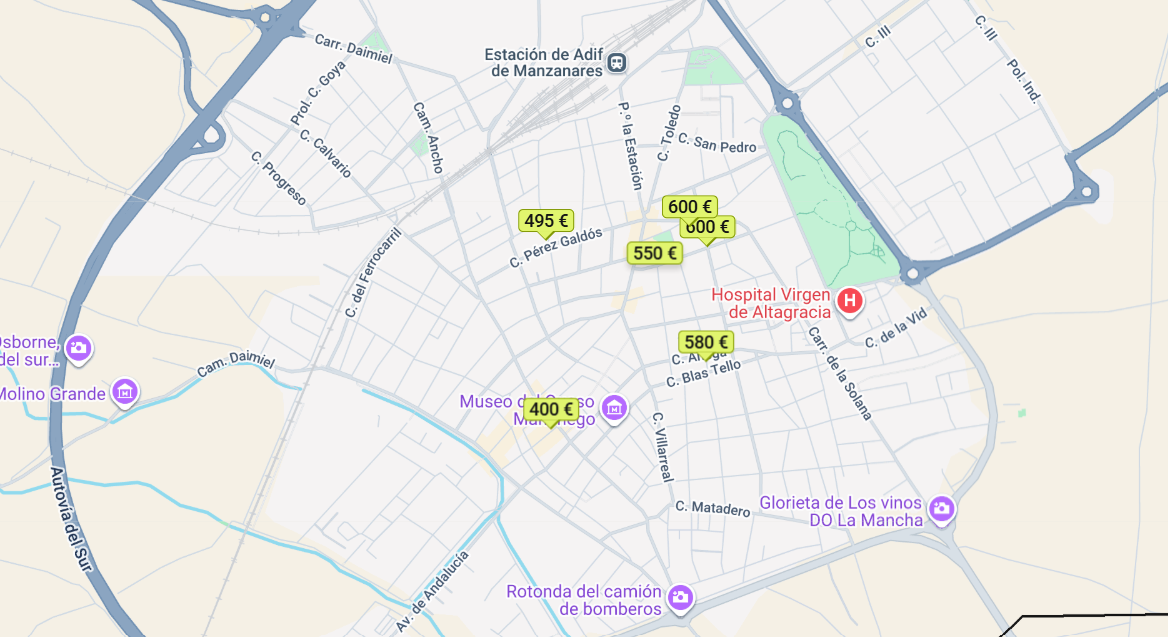
Task: Tap Estación de Adif de Manzanares station icon
Action: point(617,63)
